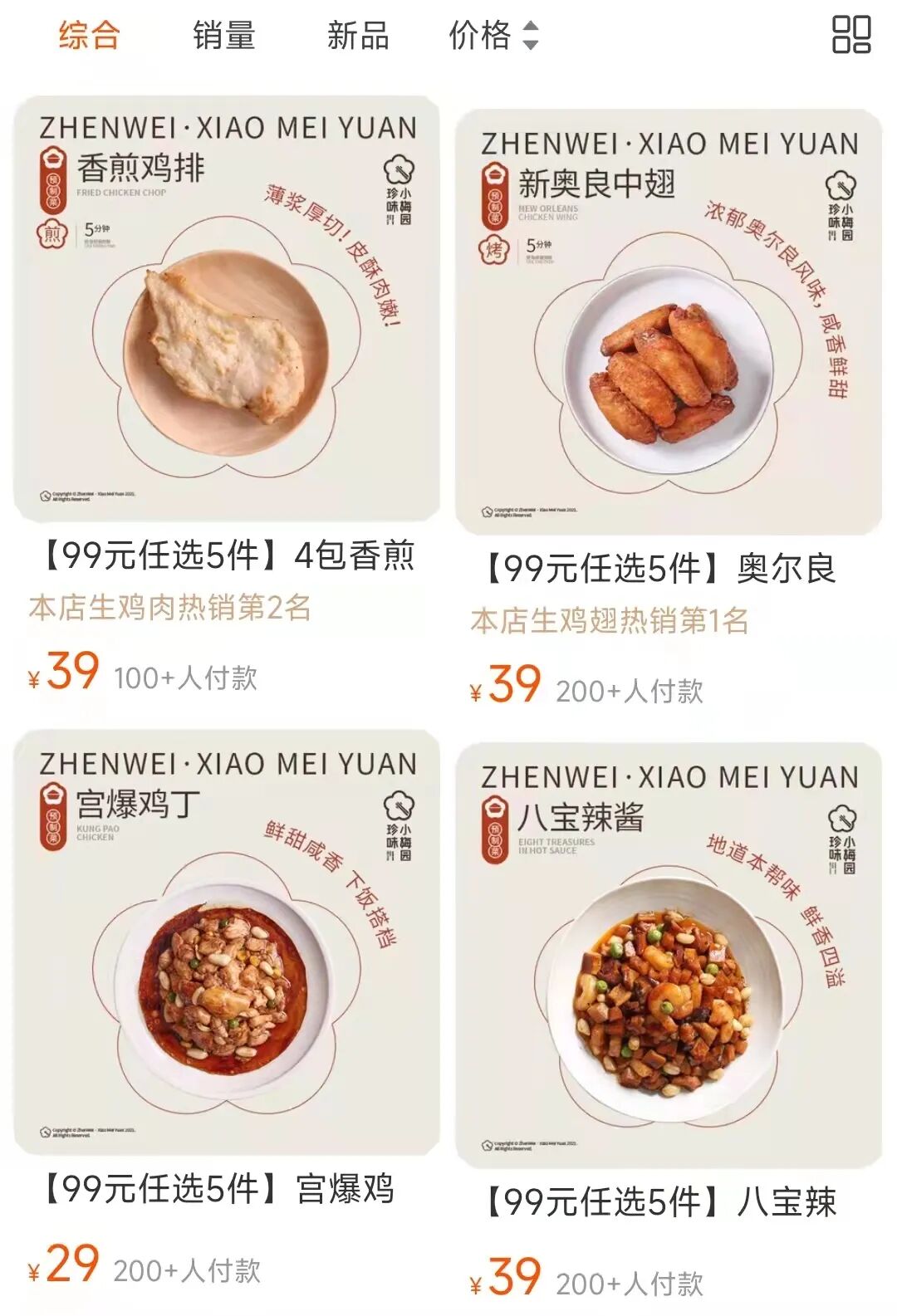Switch to the 销量 sort tab
This screenshot has height=1316, width=897.
click(223, 35)
